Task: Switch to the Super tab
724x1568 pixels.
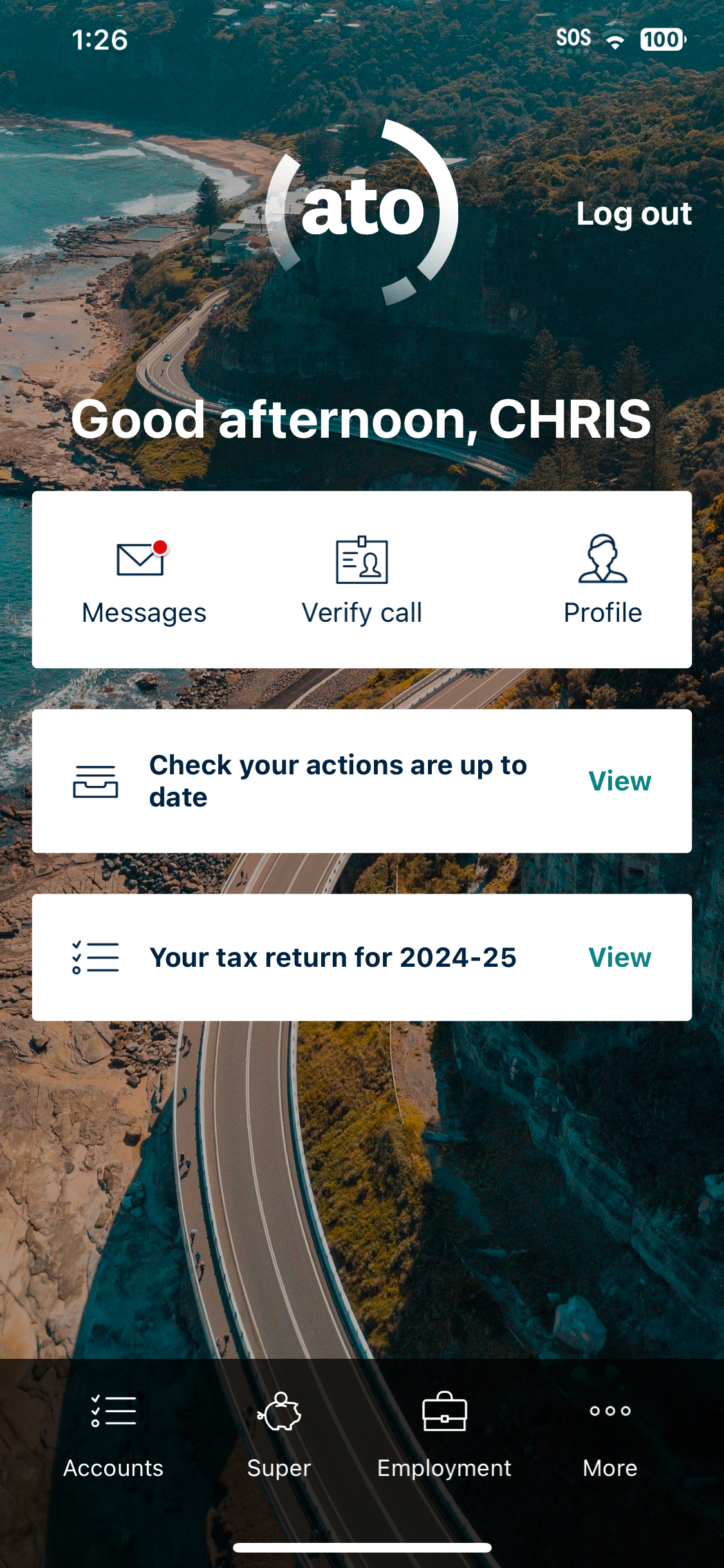Action: click(279, 1435)
